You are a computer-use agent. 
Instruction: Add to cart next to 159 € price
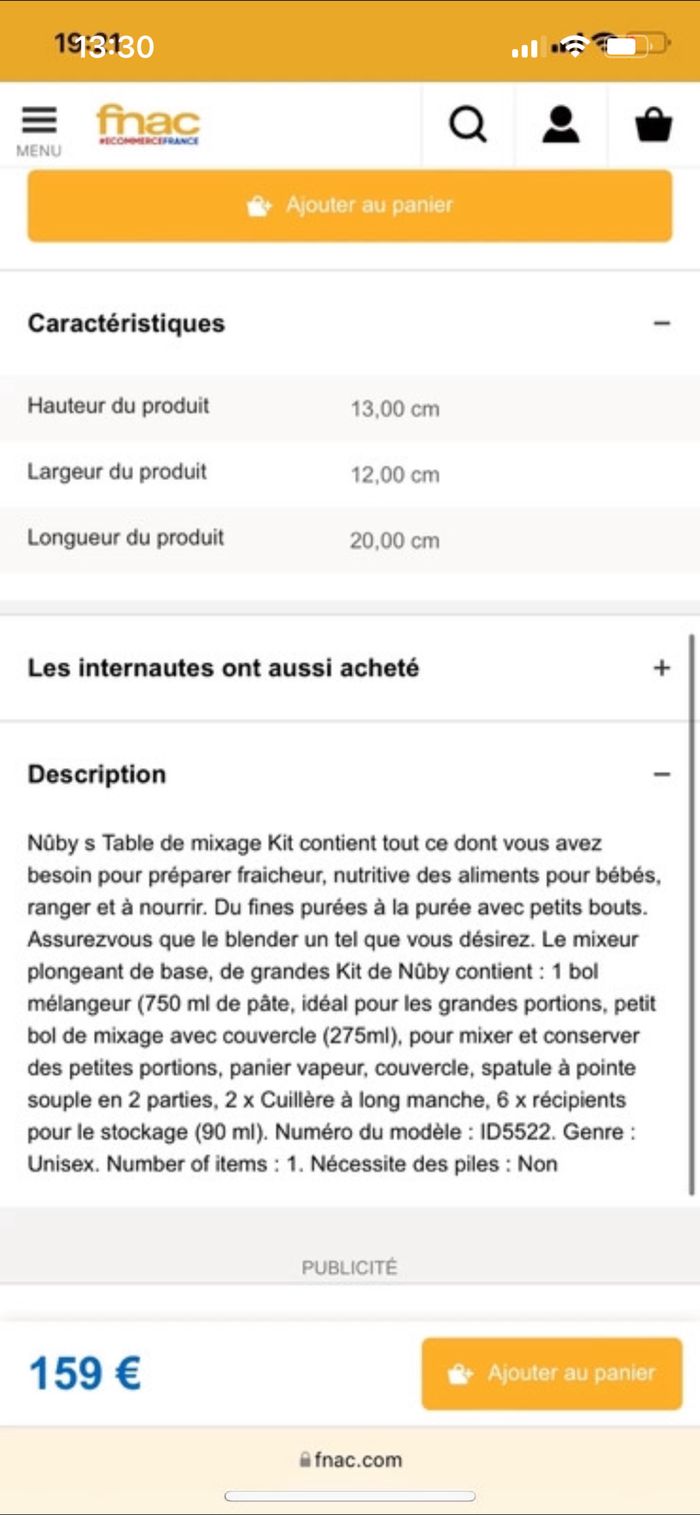pos(551,1373)
